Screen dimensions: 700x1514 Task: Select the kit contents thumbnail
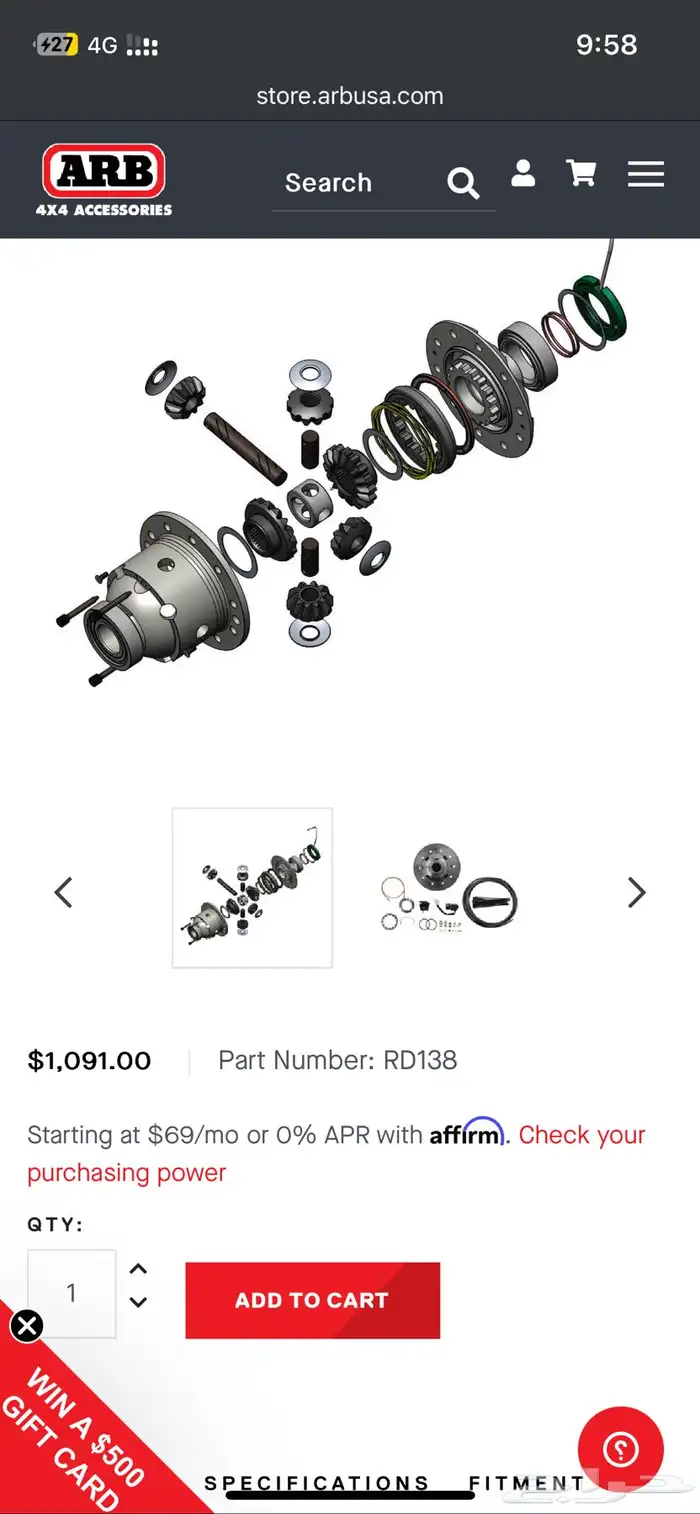[x=450, y=888]
